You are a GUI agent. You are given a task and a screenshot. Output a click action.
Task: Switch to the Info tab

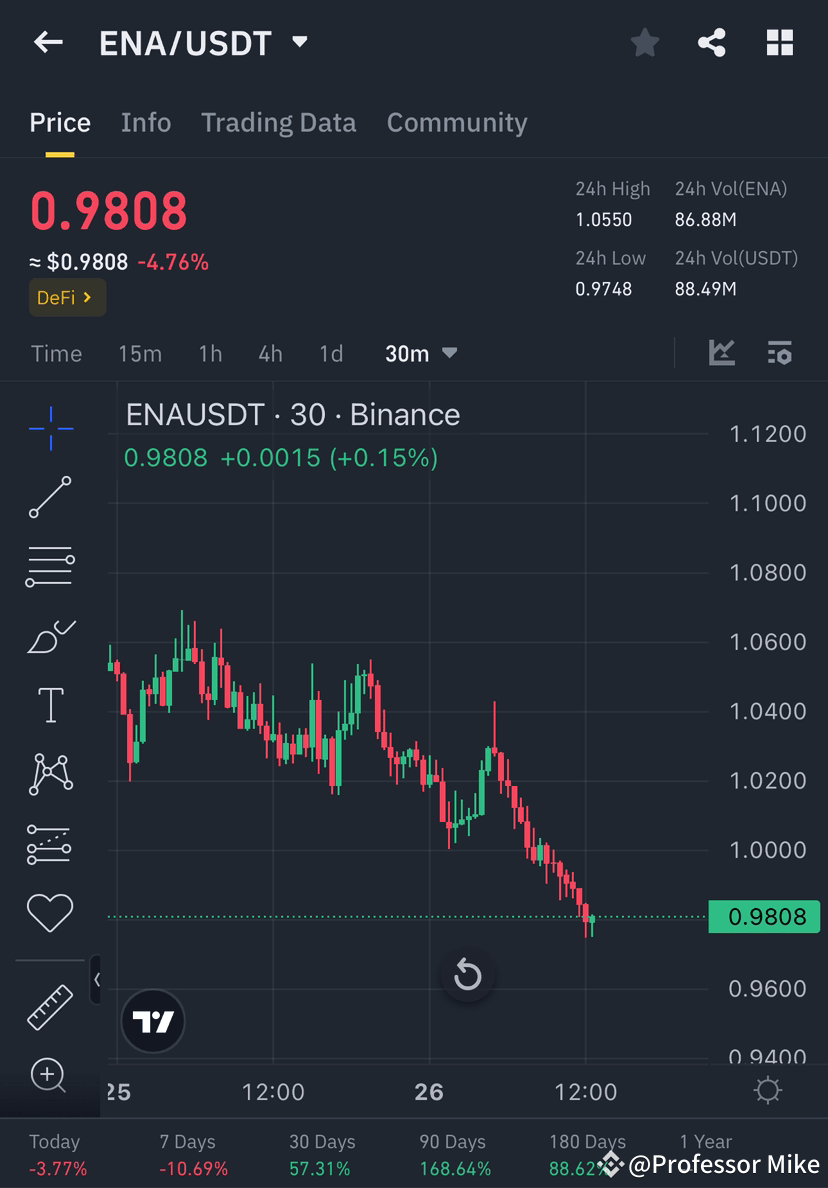(146, 122)
